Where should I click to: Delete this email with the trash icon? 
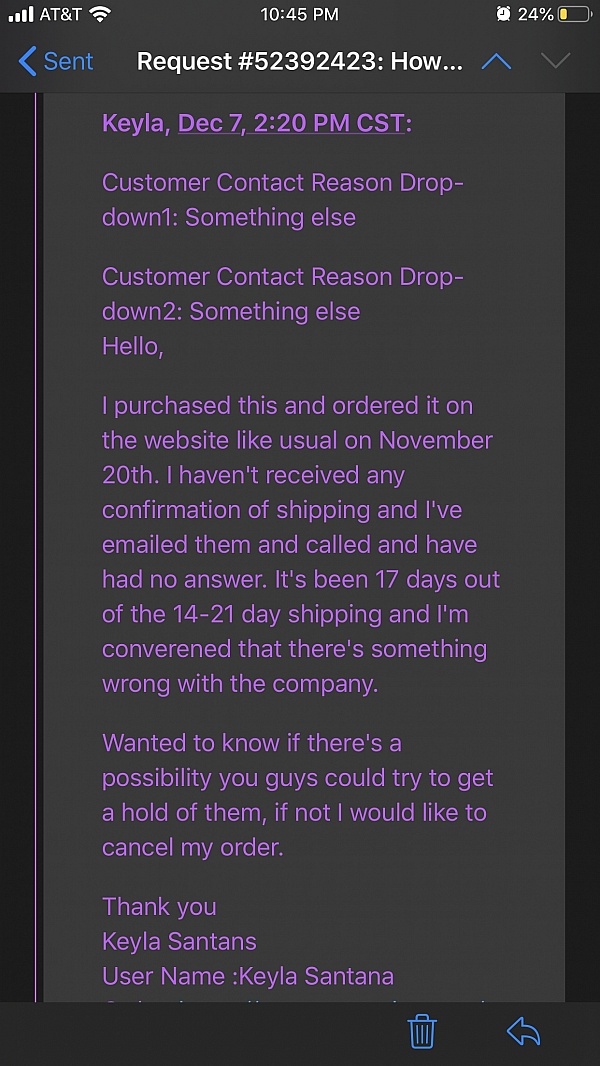[422, 1031]
